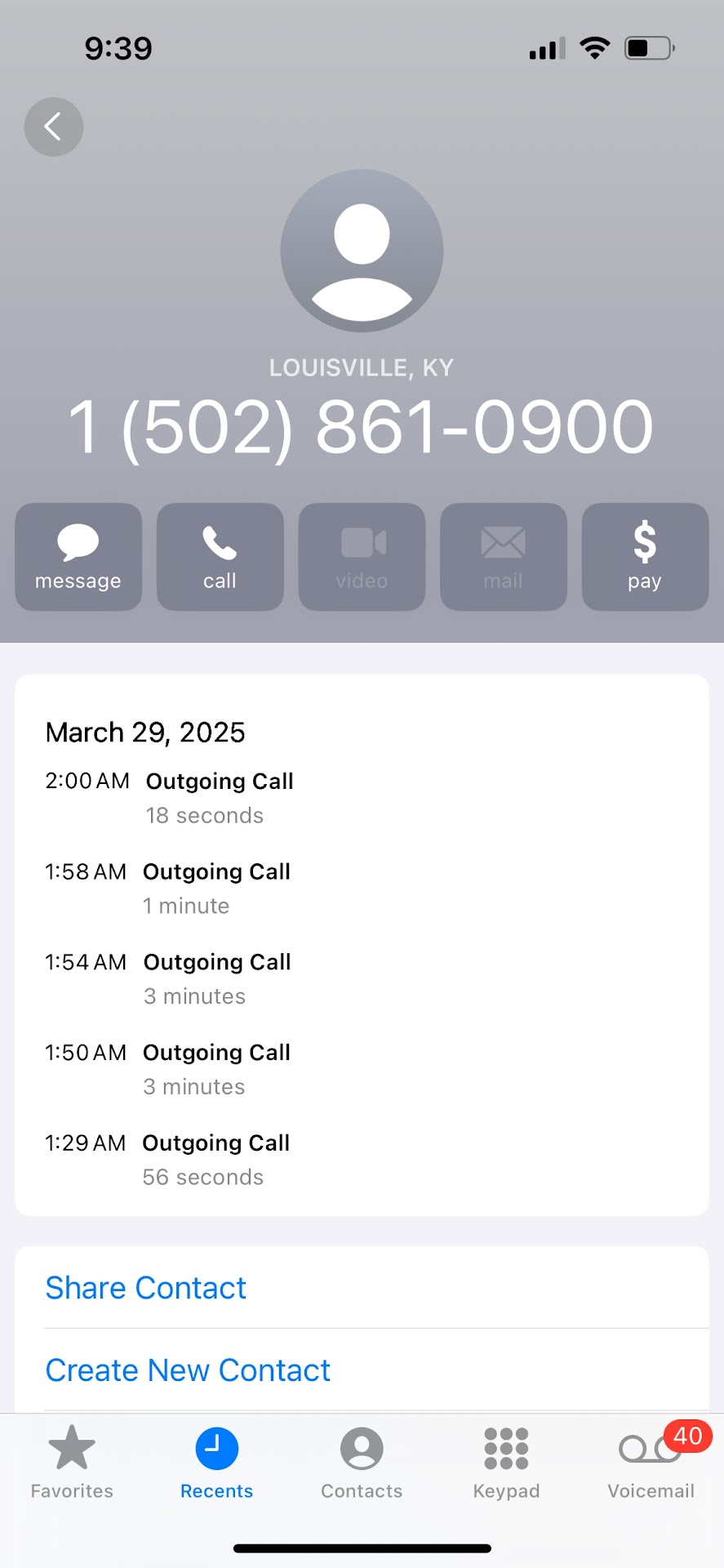Open the Recents tab
Viewport: 724px width, 1568px height.
(x=216, y=1462)
